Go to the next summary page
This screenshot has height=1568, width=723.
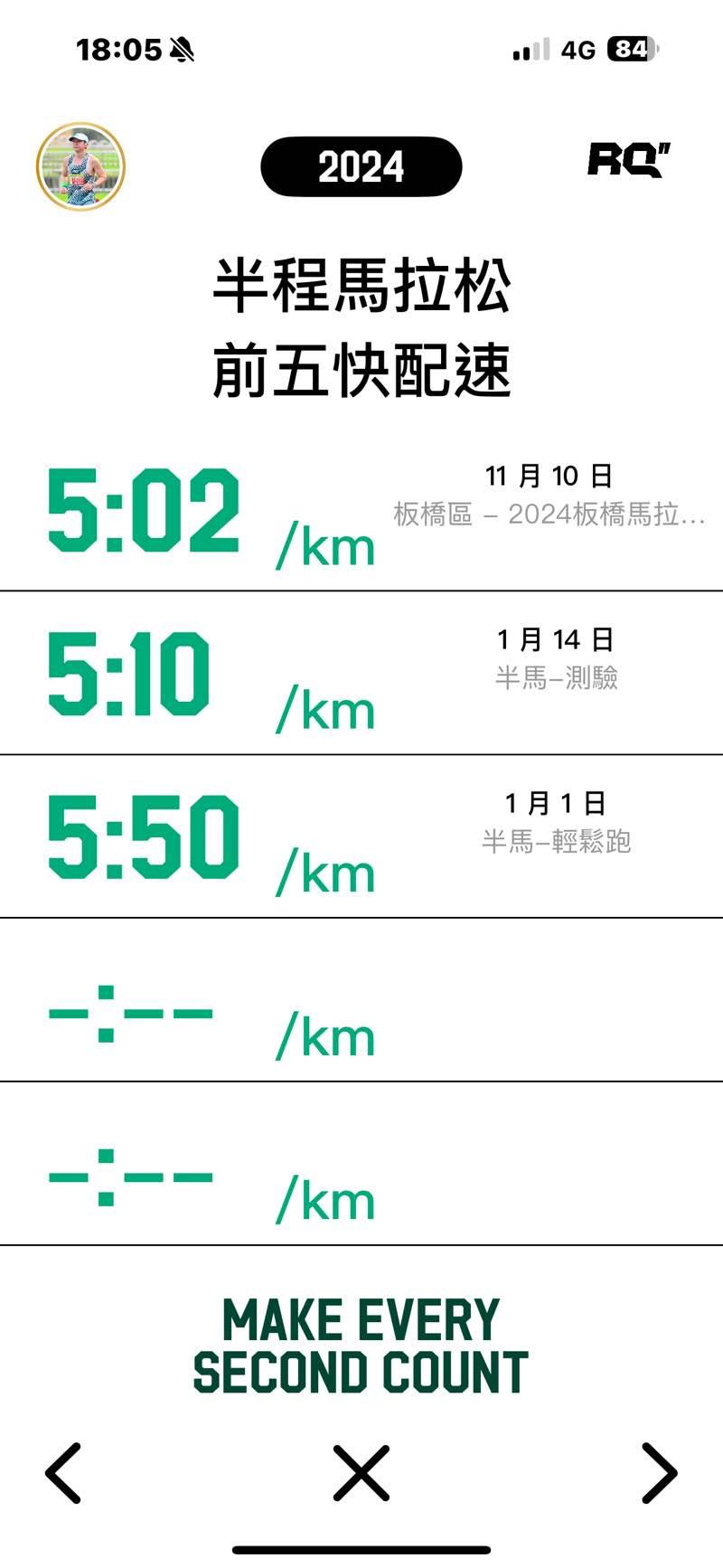point(659,1472)
